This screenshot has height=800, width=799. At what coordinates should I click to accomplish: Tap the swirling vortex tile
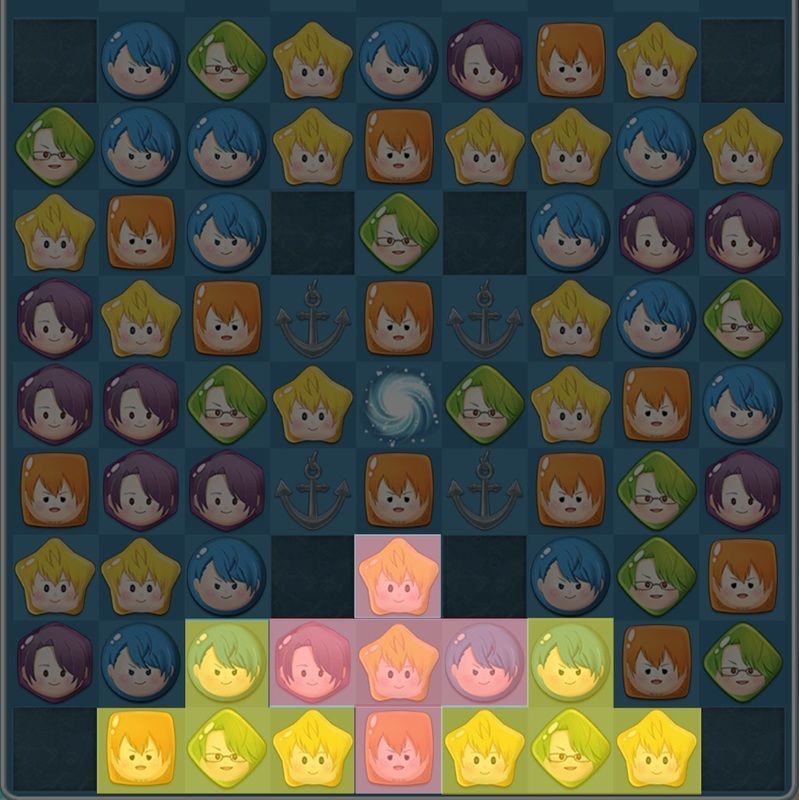(398, 404)
